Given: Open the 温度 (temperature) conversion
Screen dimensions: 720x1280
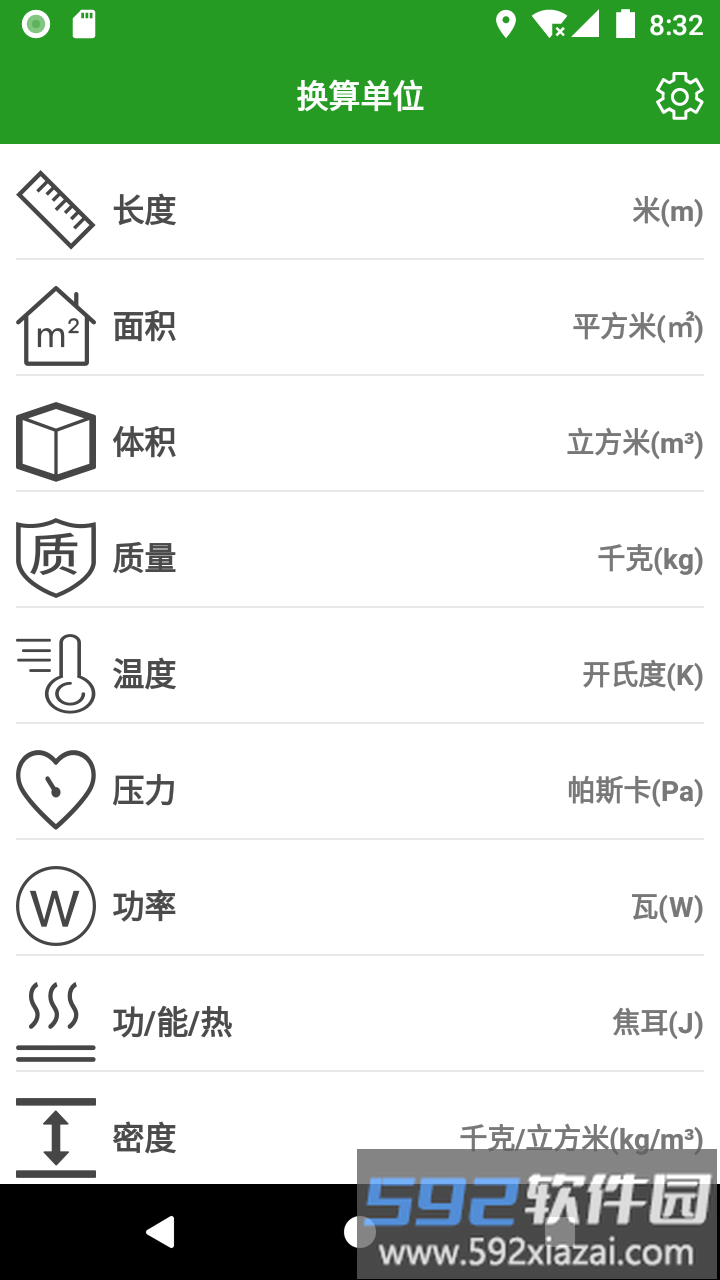Looking at the screenshot, I should [360, 674].
